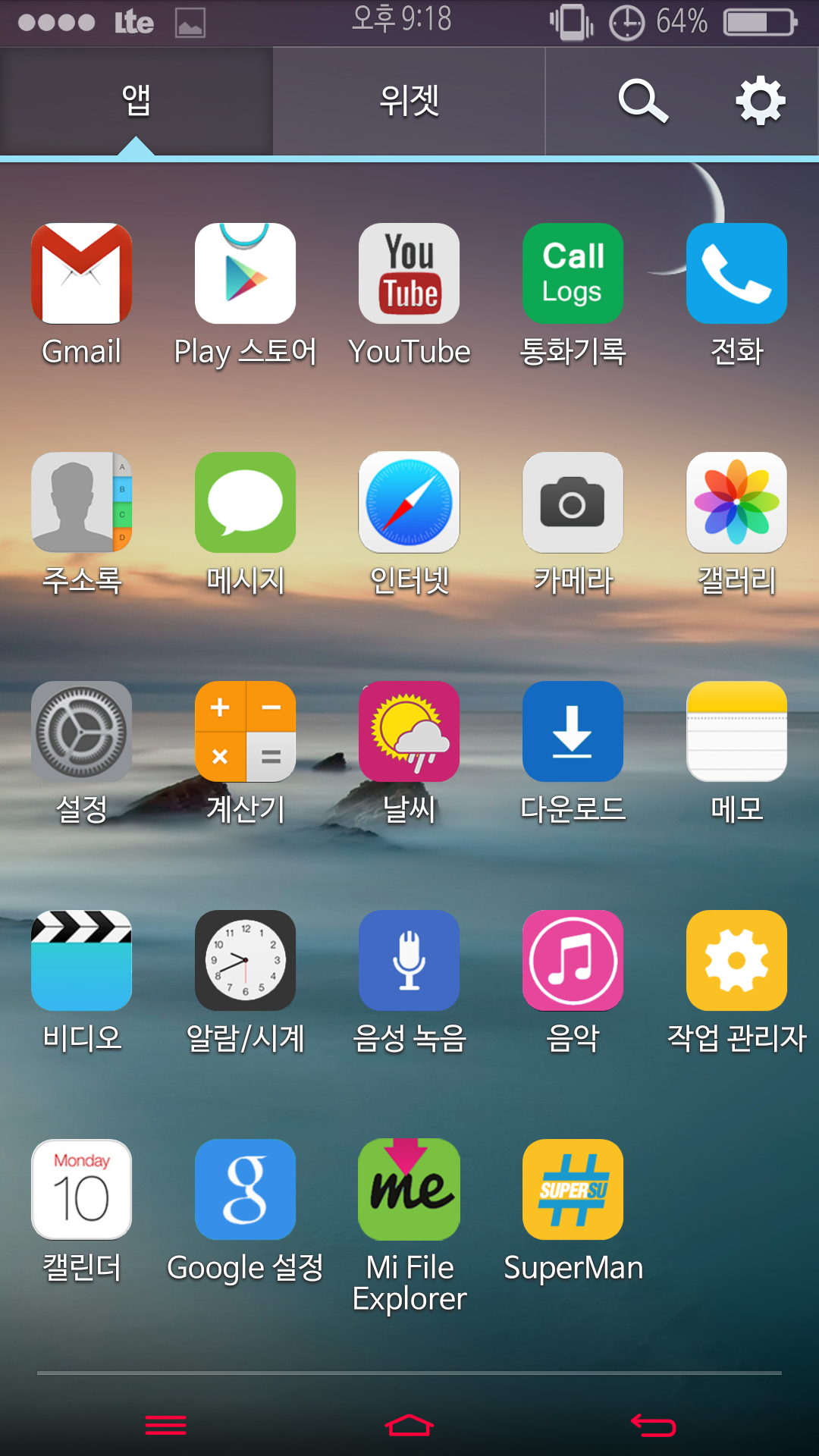Image resolution: width=819 pixels, height=1456 pixels.
Task: Open 주소록 contacts
Action: (81, 503)
